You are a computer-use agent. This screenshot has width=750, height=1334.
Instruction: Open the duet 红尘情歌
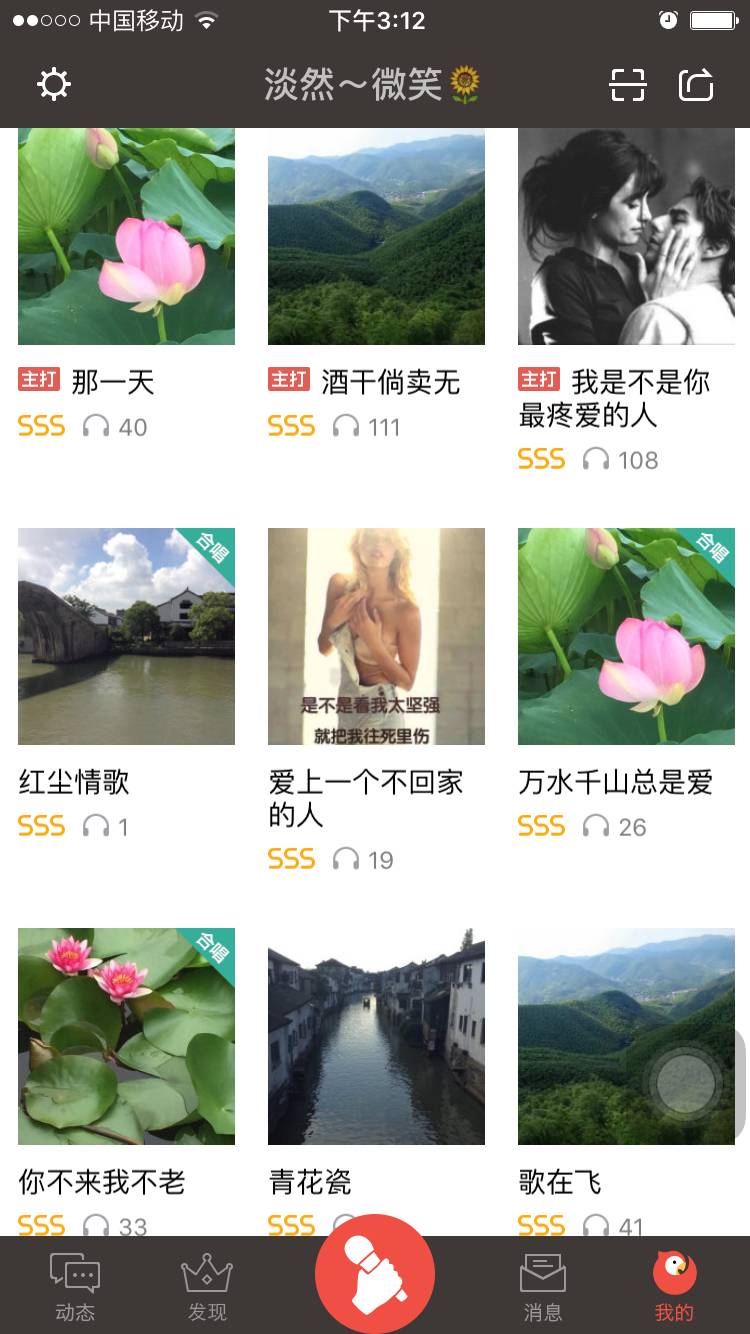click(x=126, y=636)
